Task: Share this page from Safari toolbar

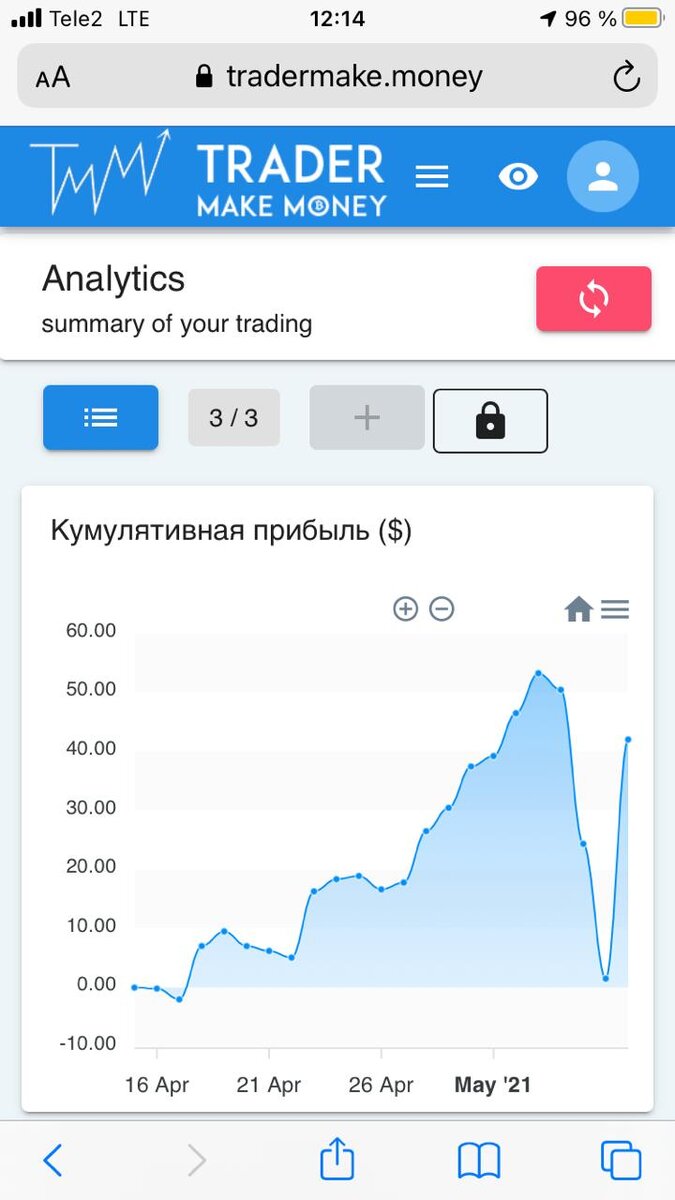Action: (x=337, y=1158)
